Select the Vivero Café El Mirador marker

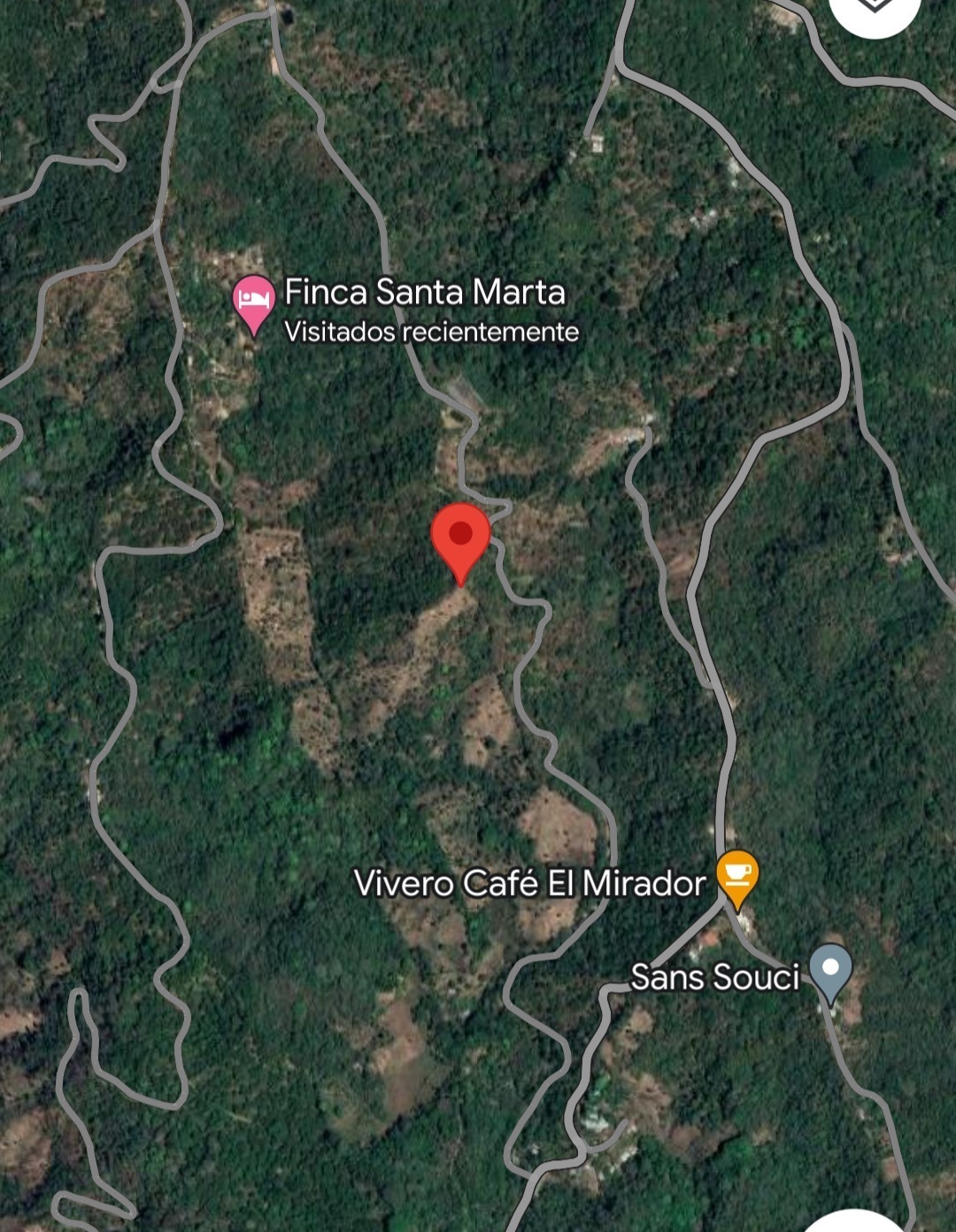pos(736,875)
